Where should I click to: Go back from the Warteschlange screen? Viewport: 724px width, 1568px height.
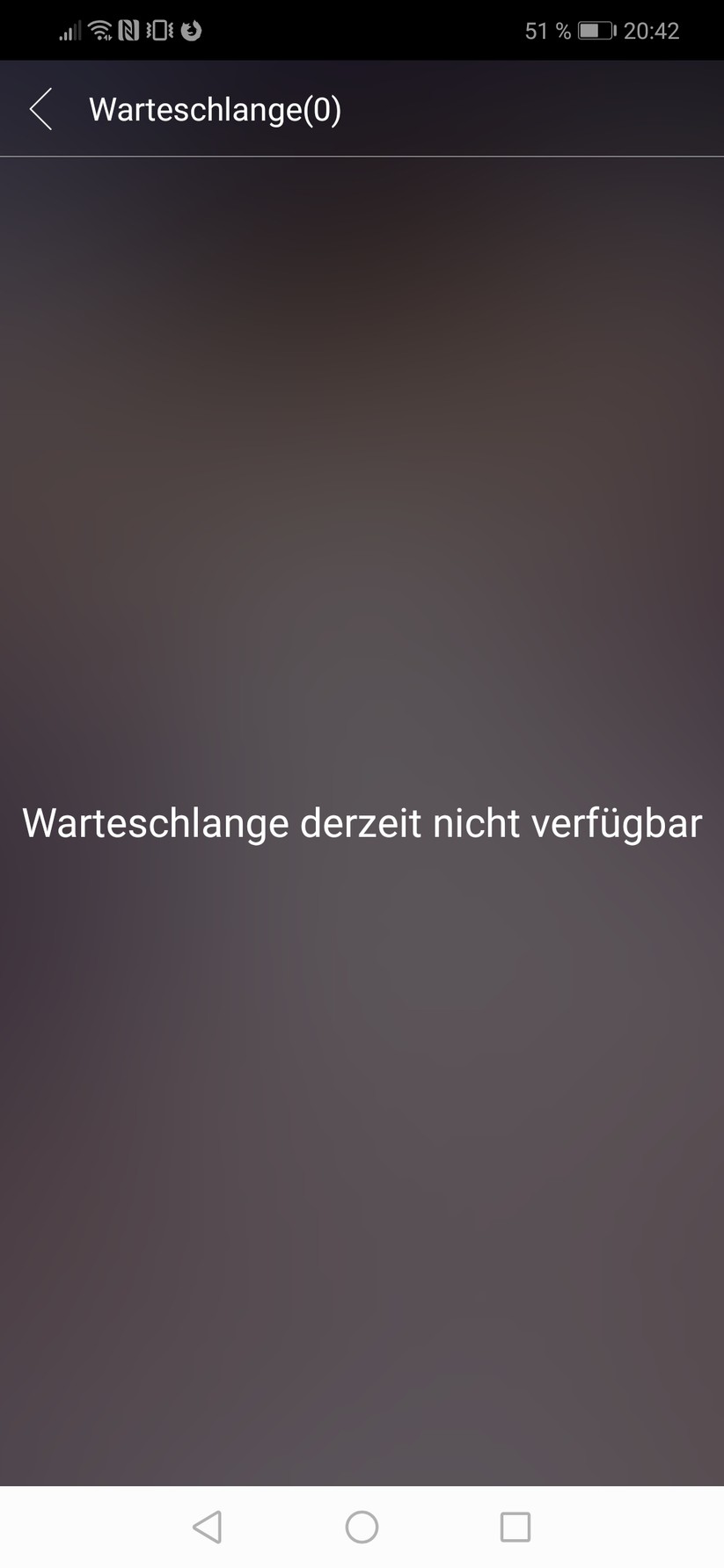click(40, 109)
